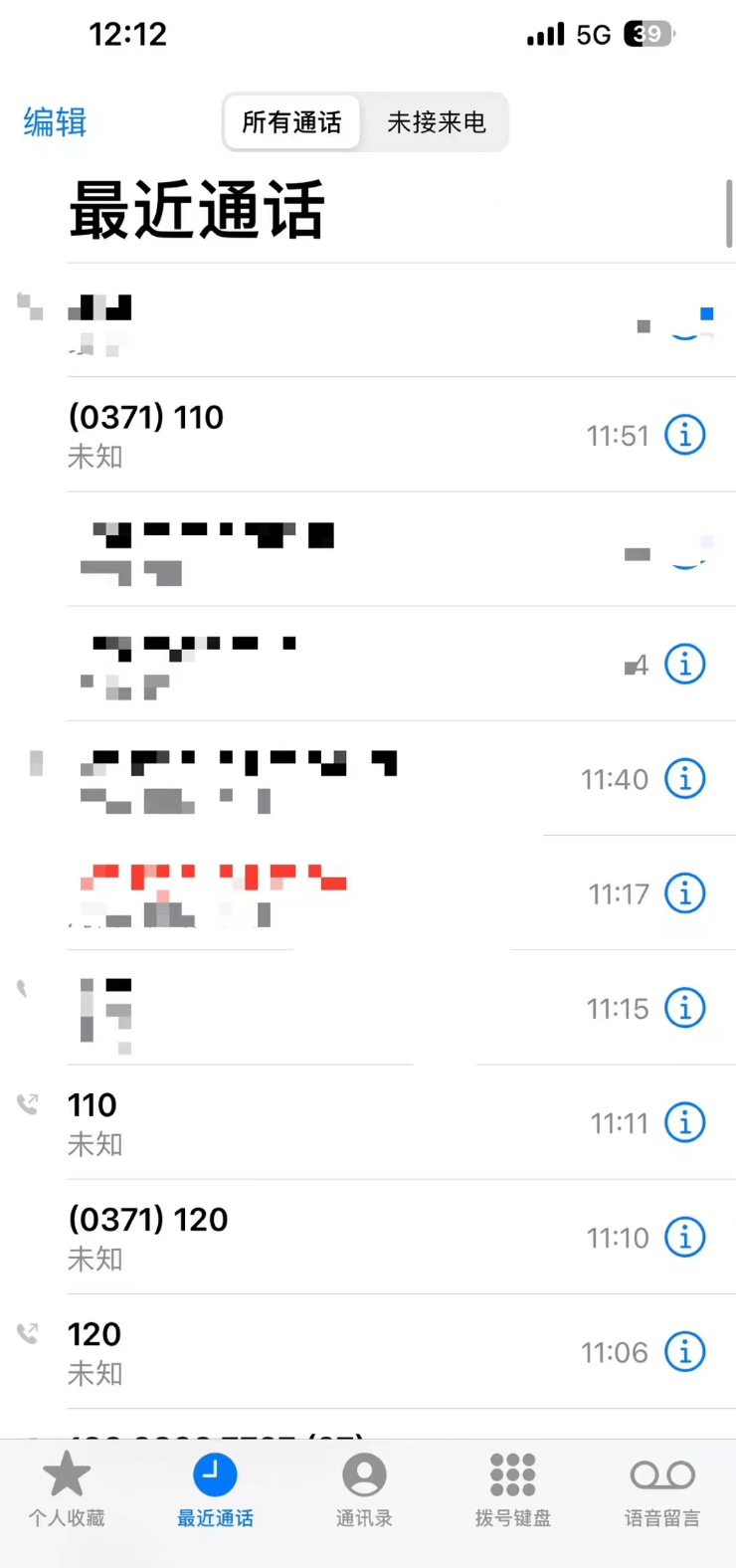Tap the info icon beside the 11:15 call
Screen dimensions: 736x1568
pos(684,1008)
